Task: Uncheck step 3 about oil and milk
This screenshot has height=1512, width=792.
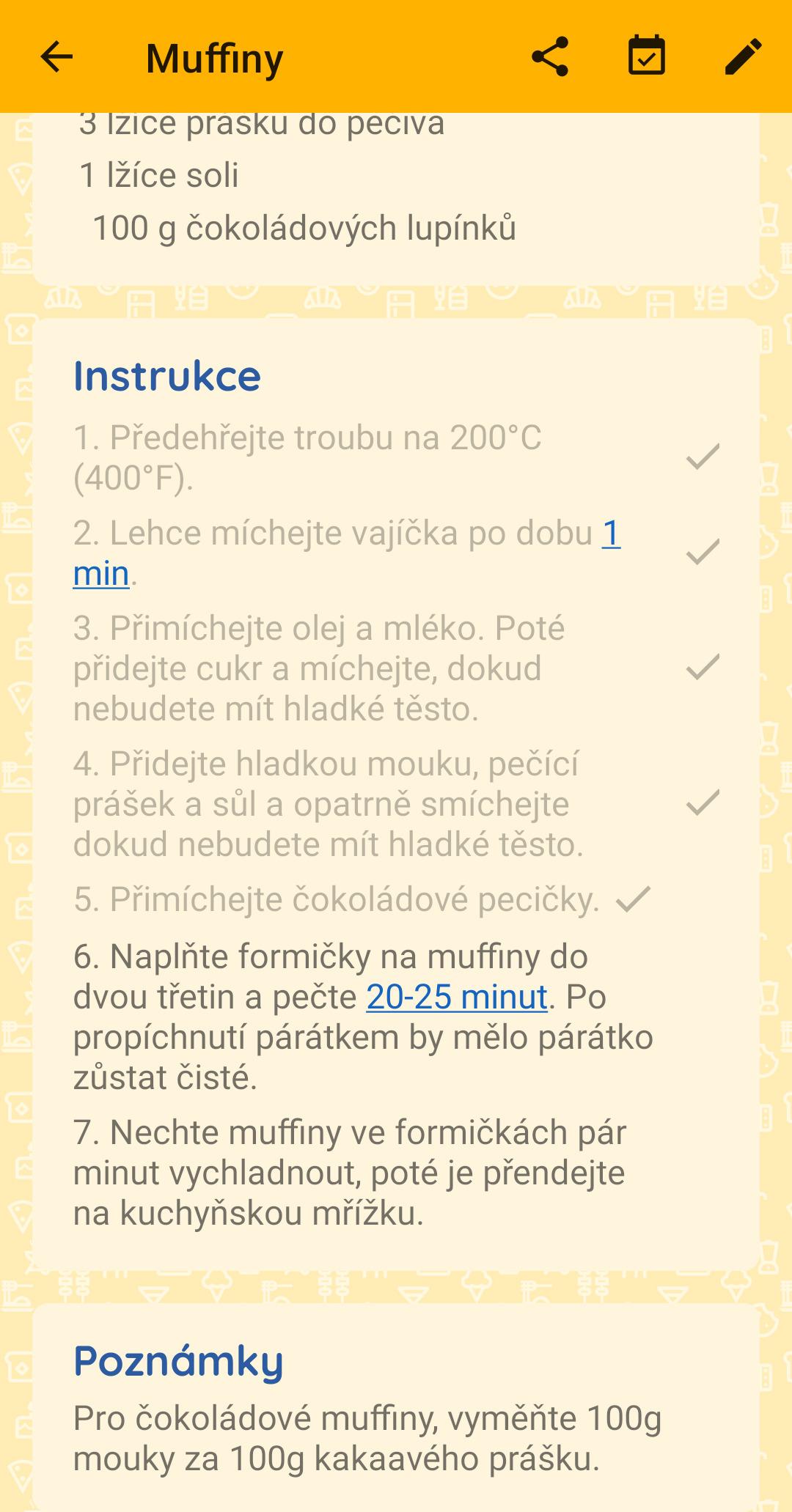Action: click(x=703, y=668)
